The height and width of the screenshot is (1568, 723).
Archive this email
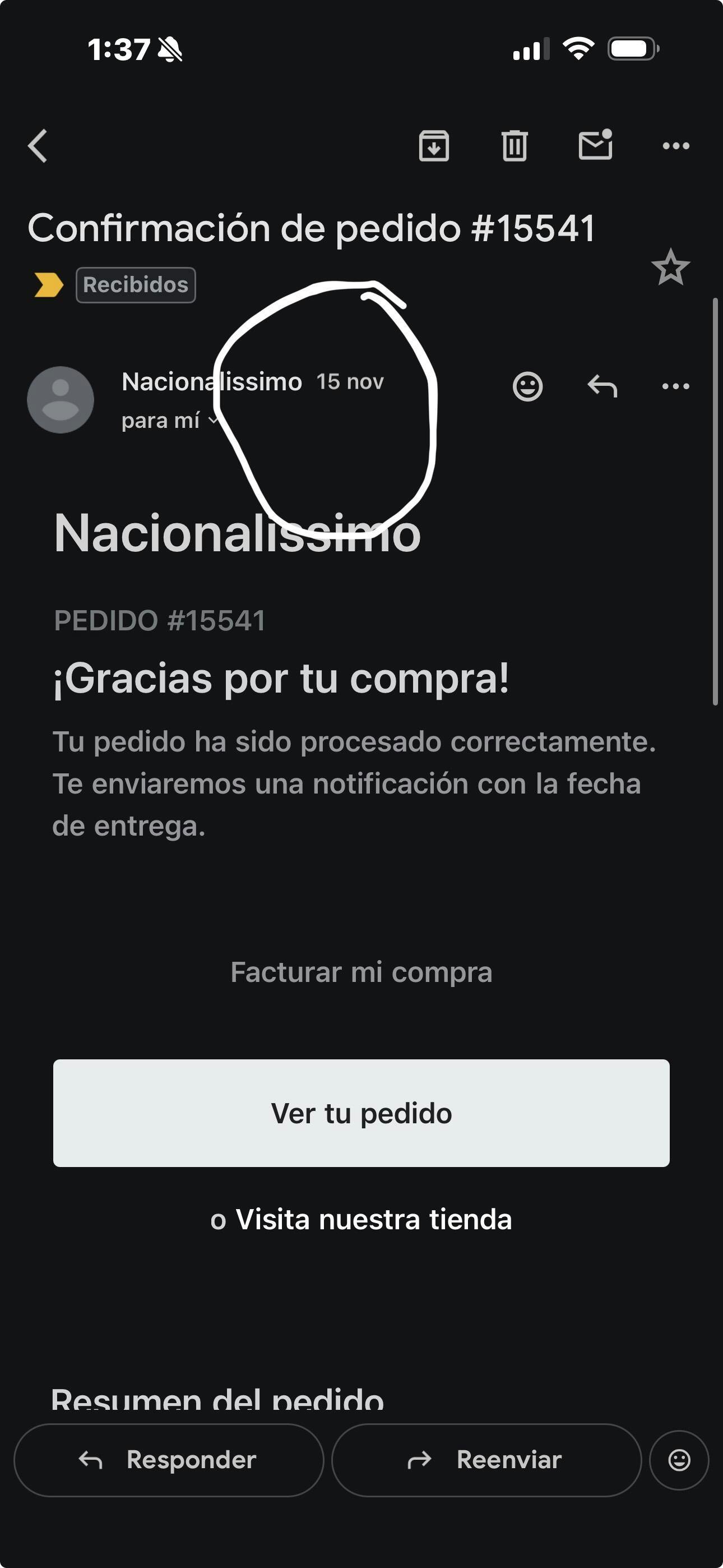tap(434, 146)
